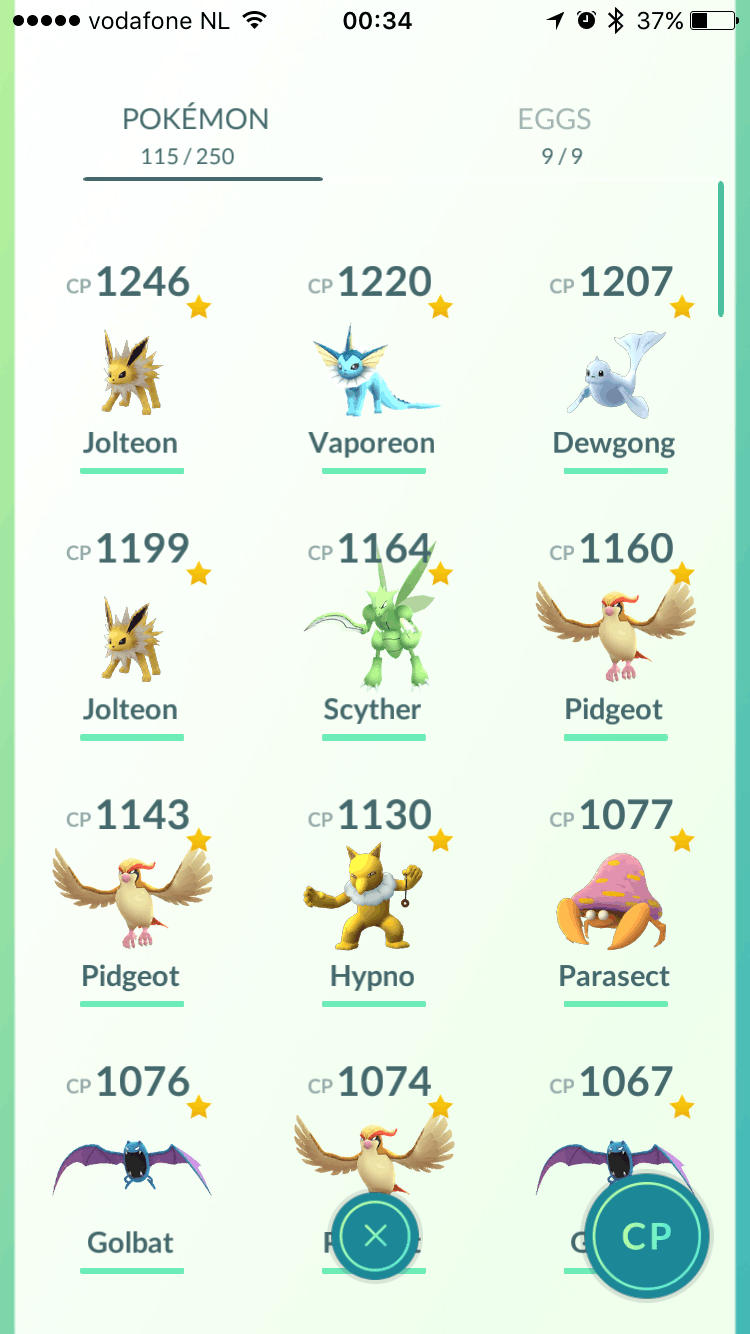
Task: Open the CP 1160 Pidgeot
Action: tap(615, 634)
